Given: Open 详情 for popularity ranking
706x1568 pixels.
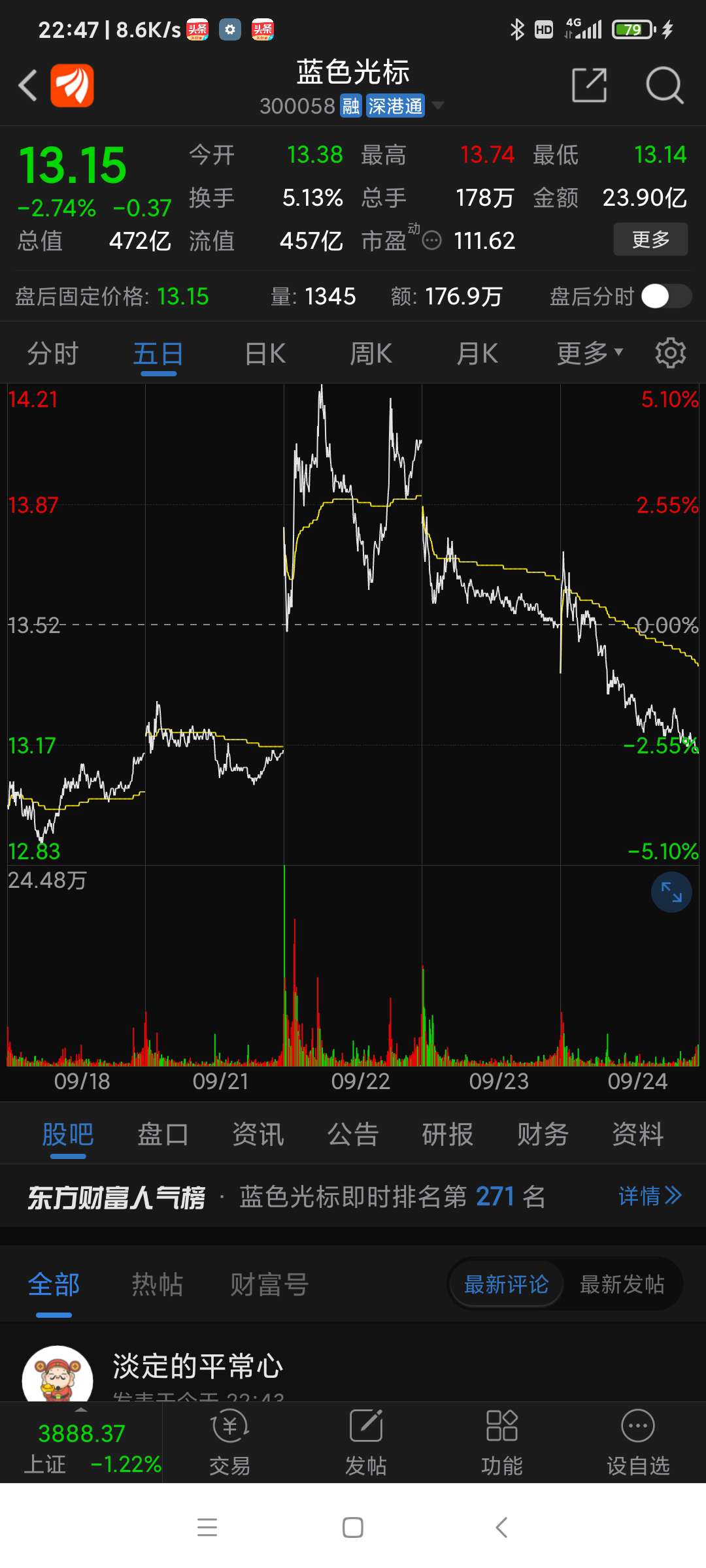Looking at the screenshot, I should pos(650,1196).
